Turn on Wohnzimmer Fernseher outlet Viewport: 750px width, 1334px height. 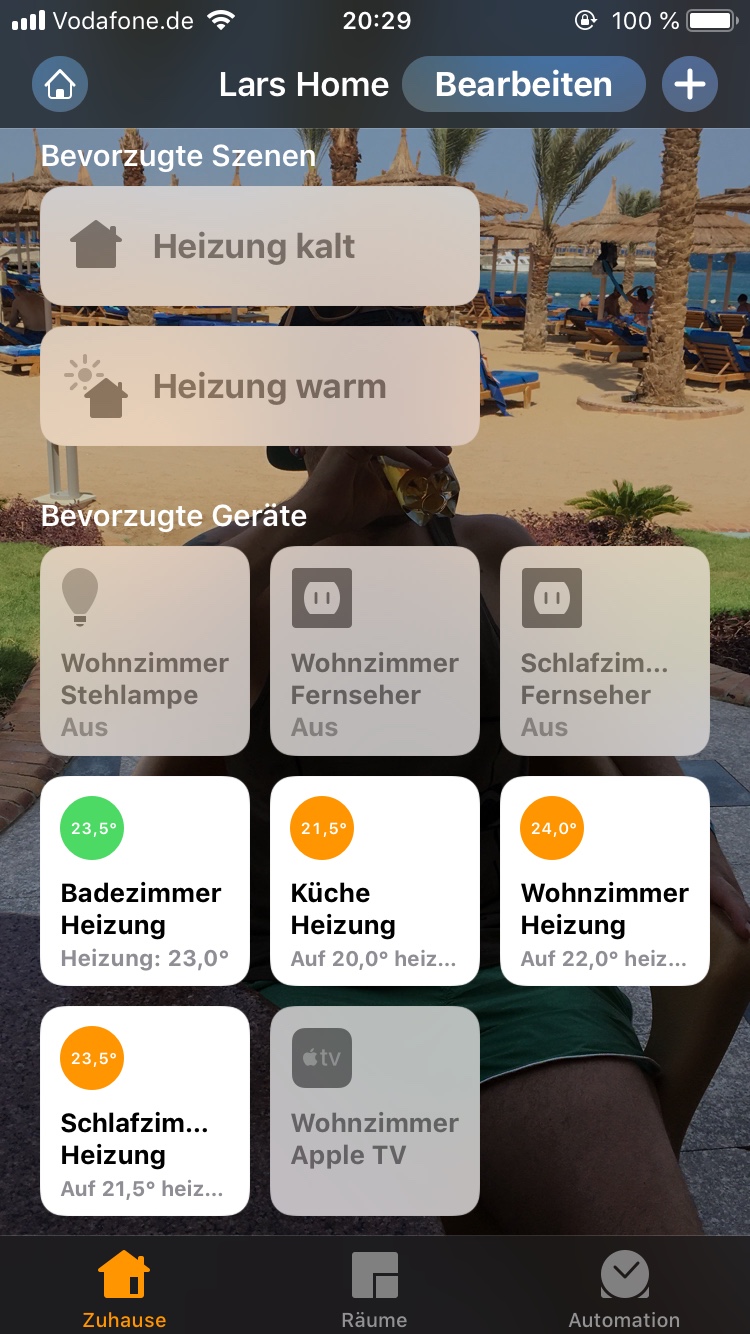375,651
